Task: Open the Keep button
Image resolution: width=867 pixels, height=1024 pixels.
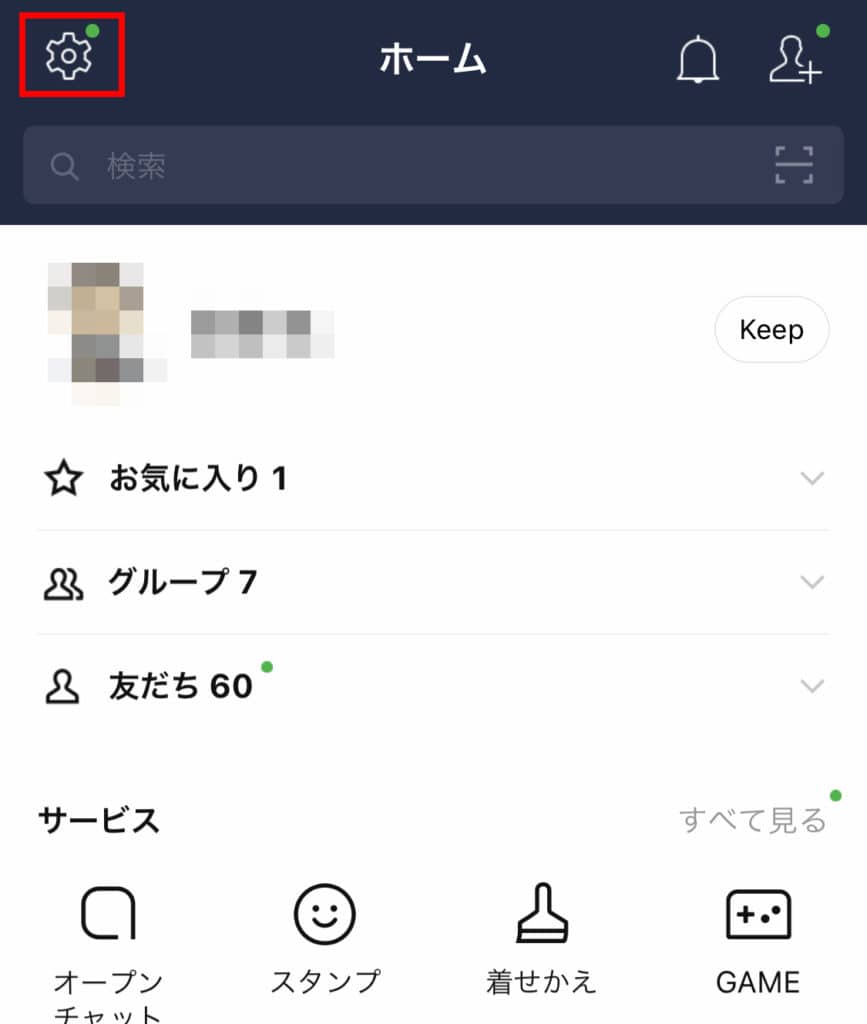Action: click(x=771, y=330)
